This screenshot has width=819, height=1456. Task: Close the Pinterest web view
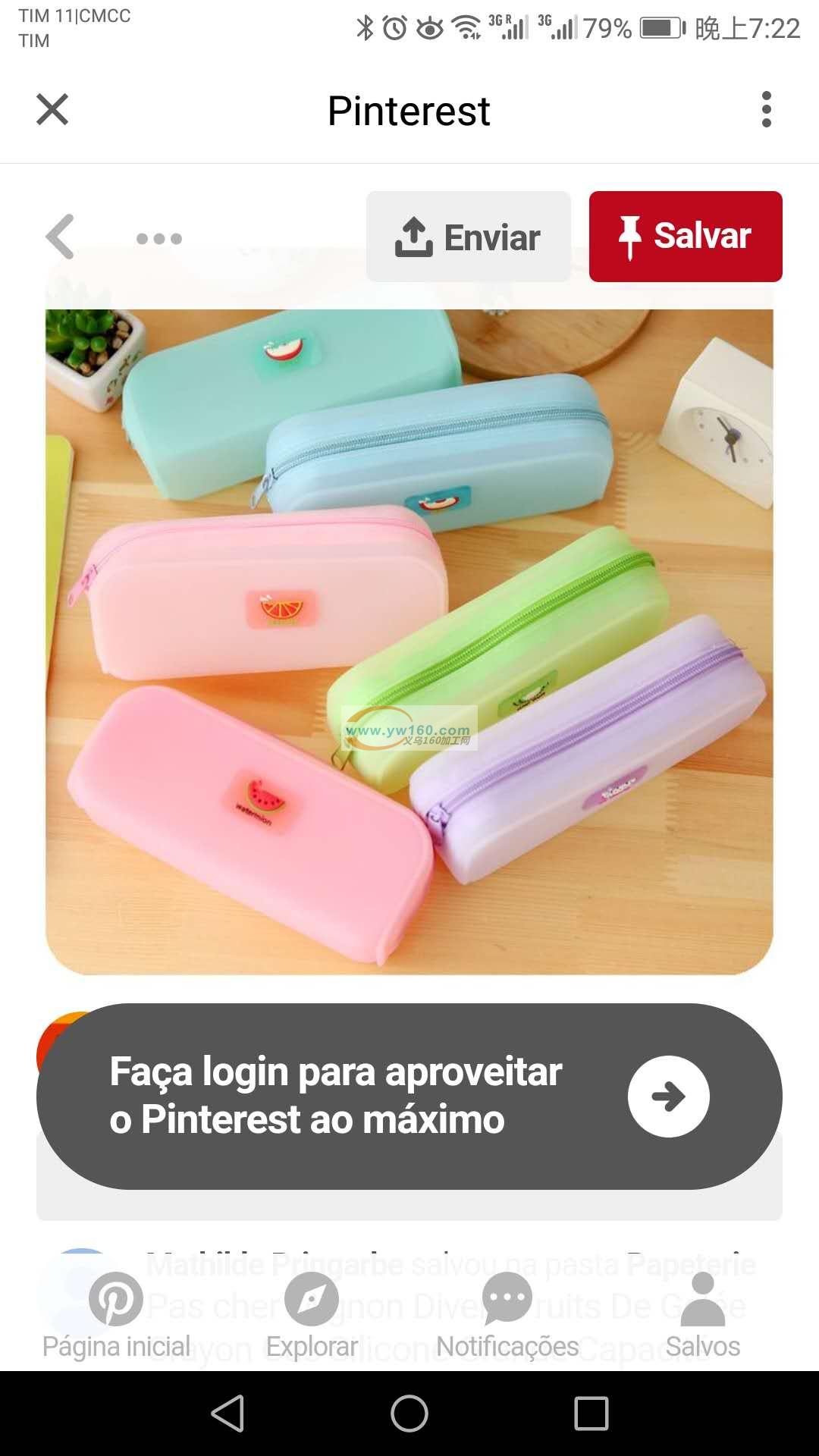[x=52, y=110]
